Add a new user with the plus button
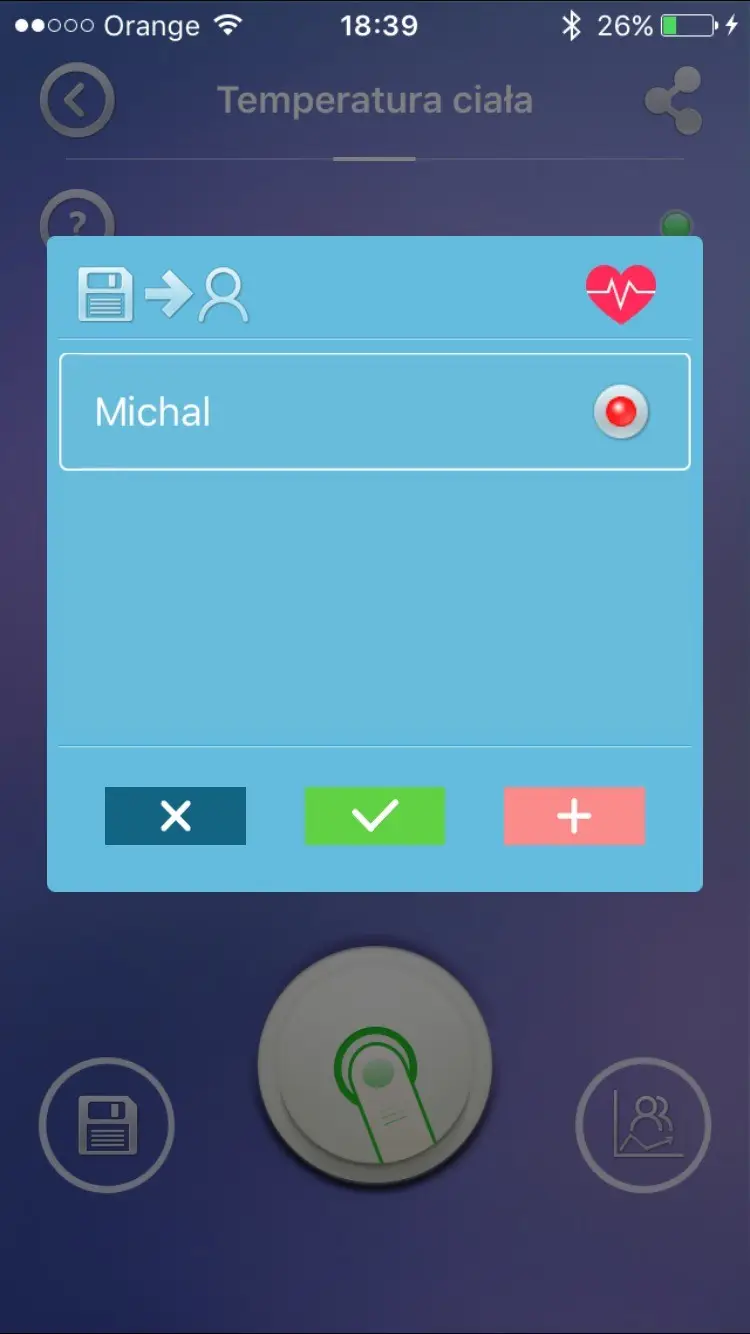The width and height of the screenshot is (750, 1334). coord(574,816)
